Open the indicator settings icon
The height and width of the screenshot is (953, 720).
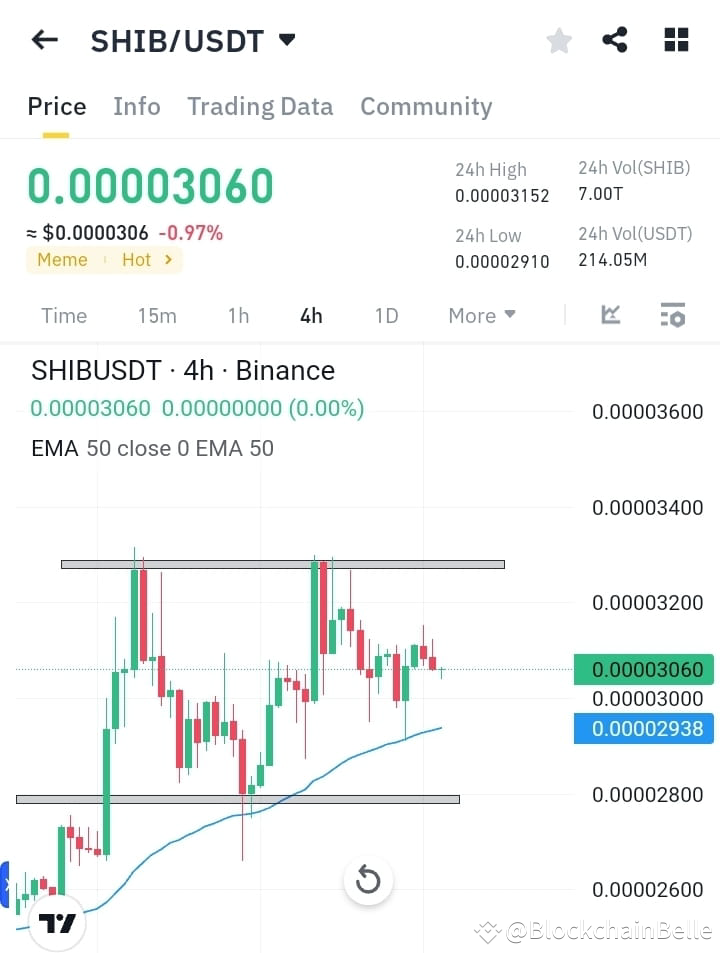672,315
